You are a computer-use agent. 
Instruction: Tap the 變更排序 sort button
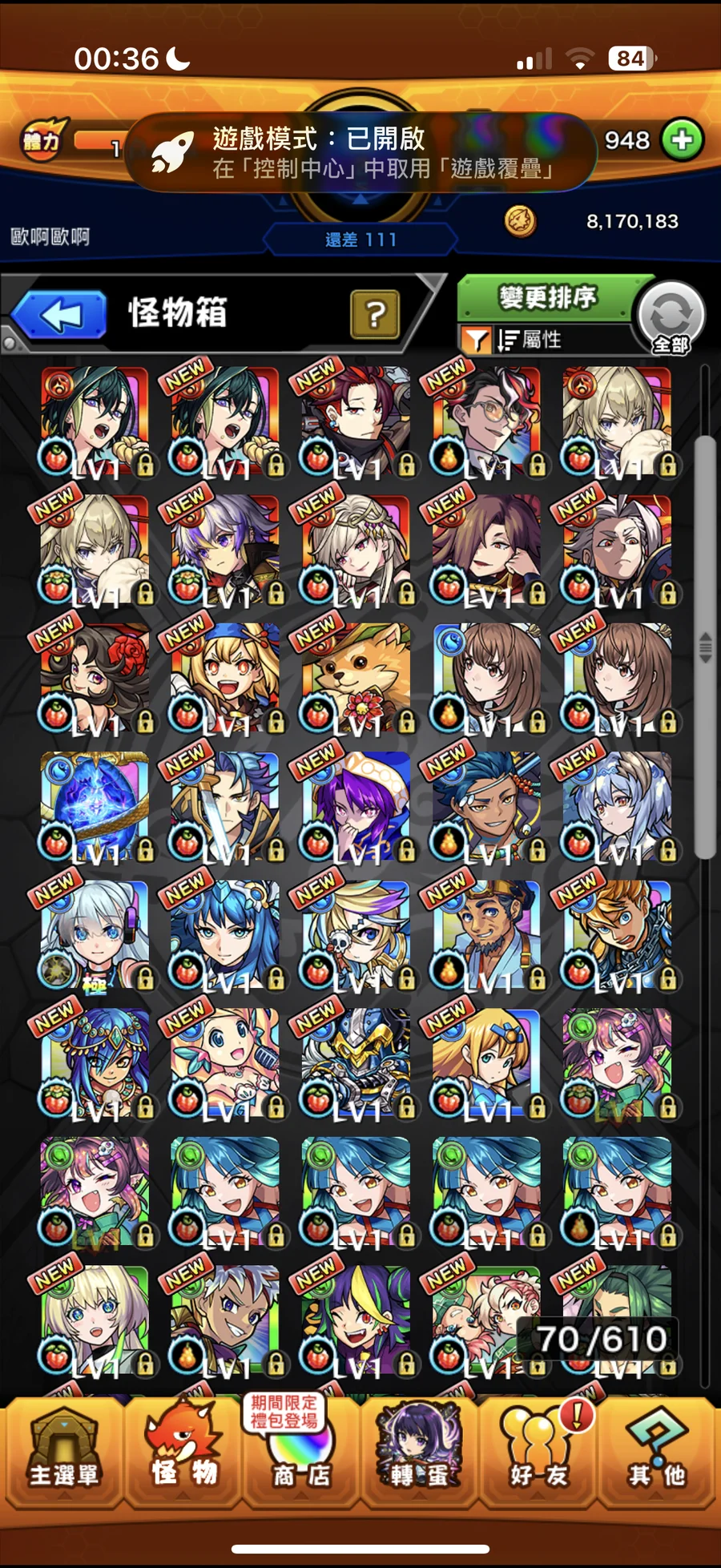click(548, 297)
